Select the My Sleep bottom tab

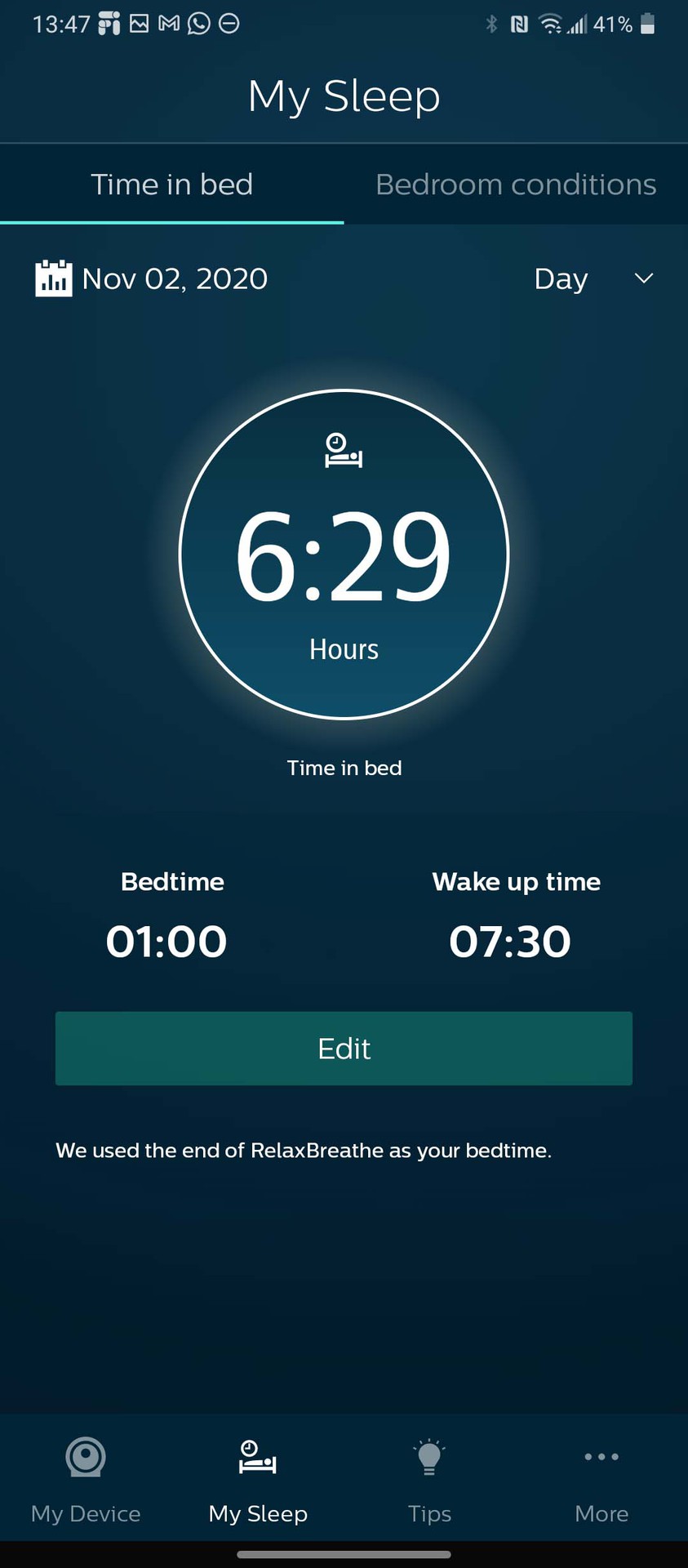tap(258, 1480)
